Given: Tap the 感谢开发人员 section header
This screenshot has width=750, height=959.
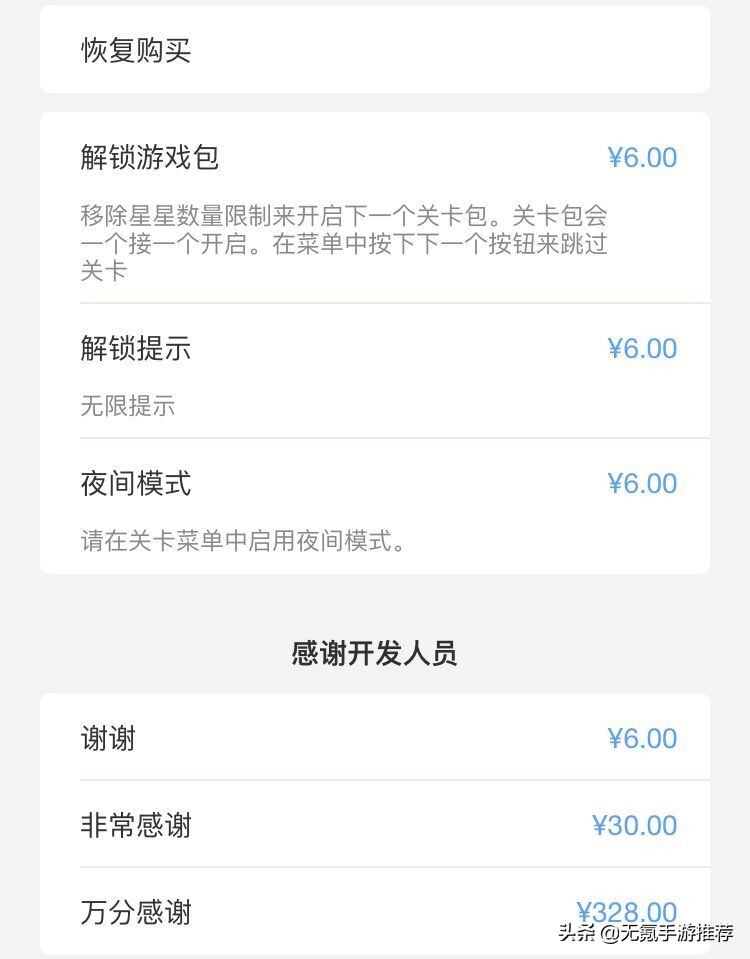Looking at the screenshot, I should (375, 655).
